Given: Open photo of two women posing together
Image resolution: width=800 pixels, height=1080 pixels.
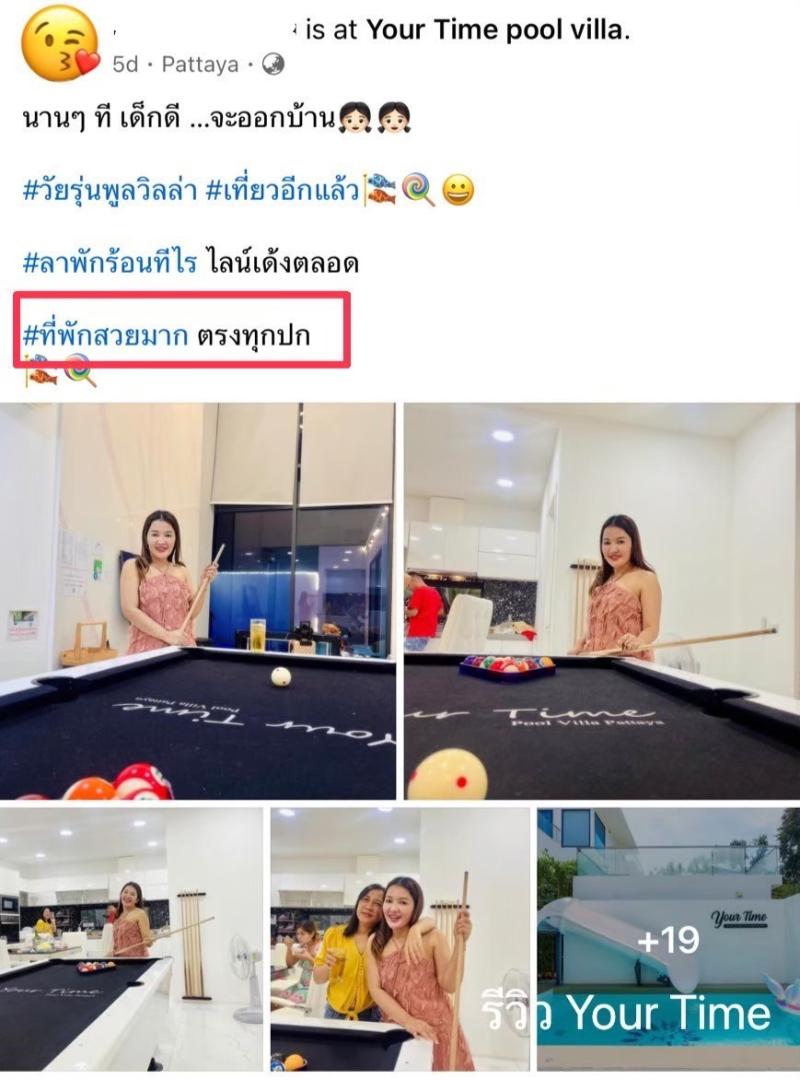Looking at the screenshot, I should coord(400,938).
